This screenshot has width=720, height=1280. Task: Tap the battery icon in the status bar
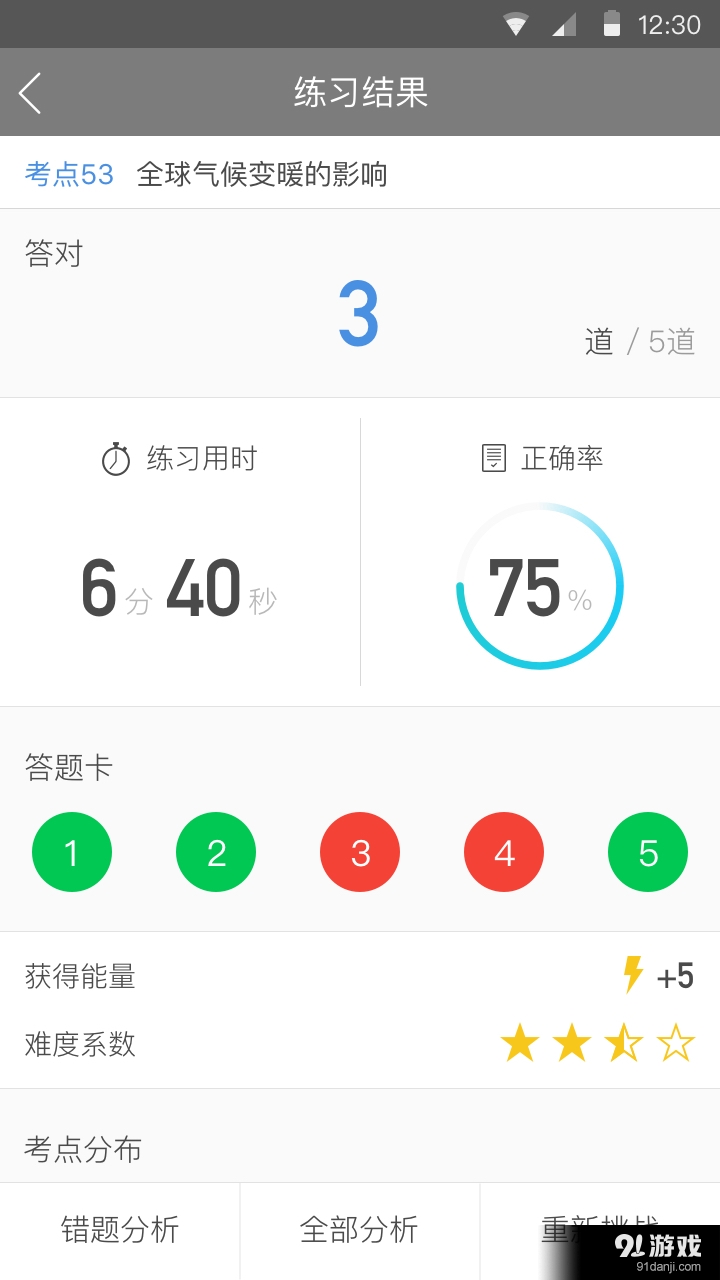(x=612, y=22)
